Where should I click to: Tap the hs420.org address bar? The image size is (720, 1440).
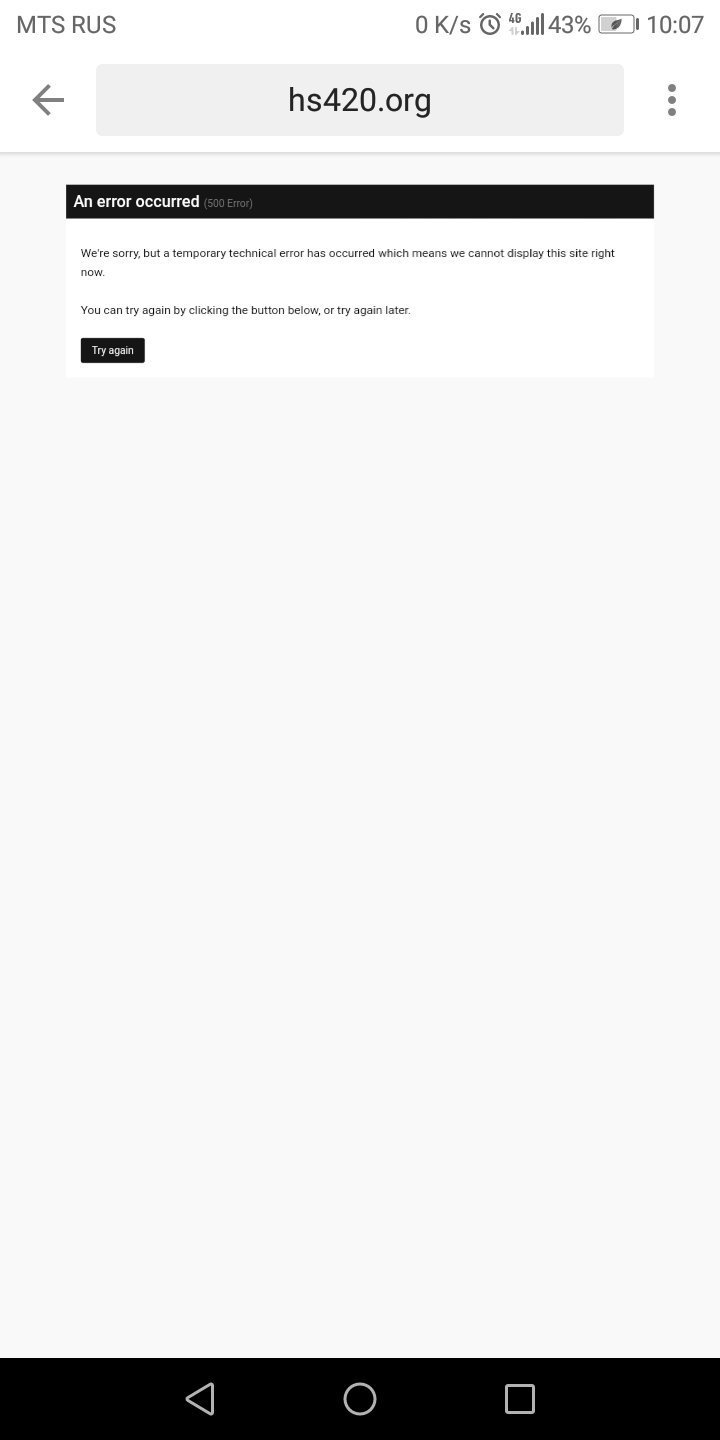point(360,100)
